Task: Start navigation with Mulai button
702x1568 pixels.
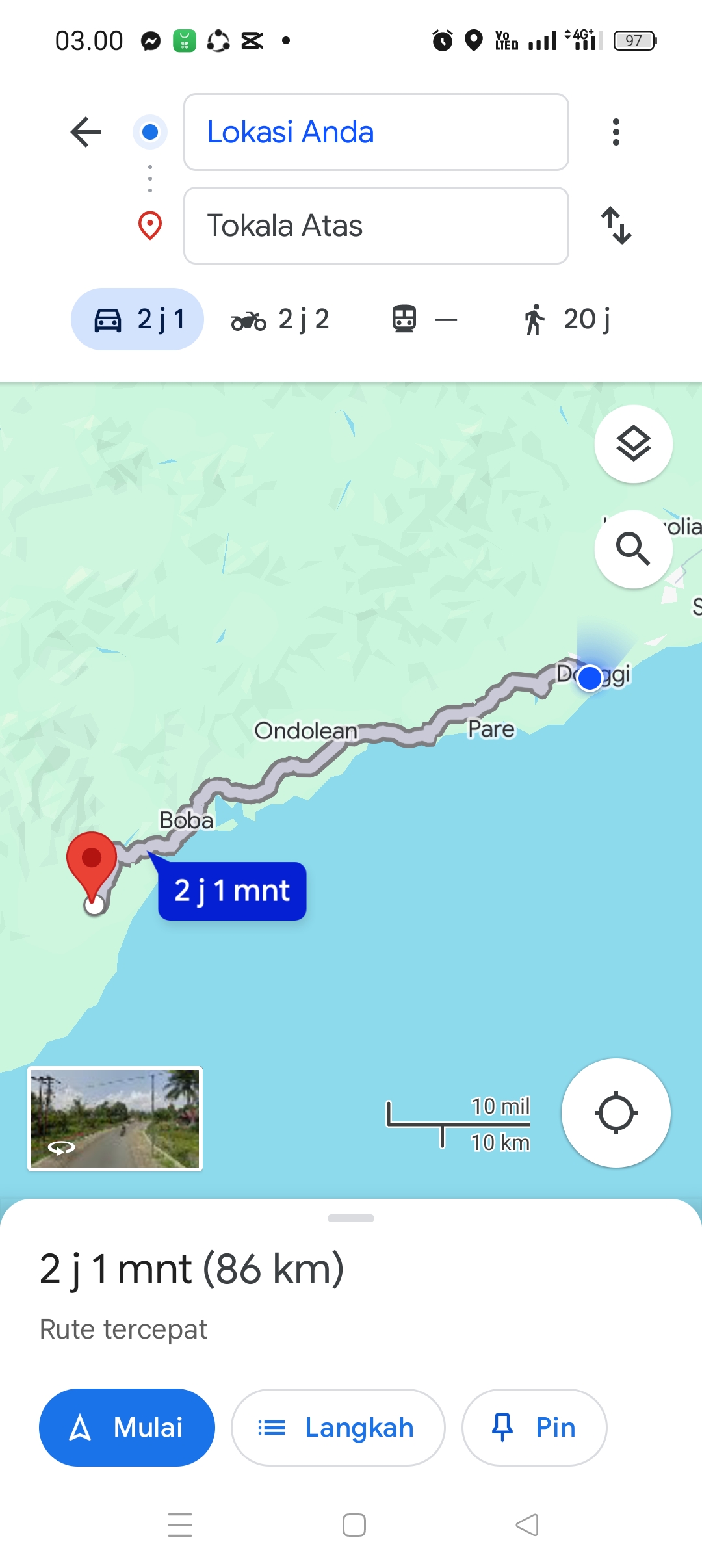Action: pos(127,1428)
